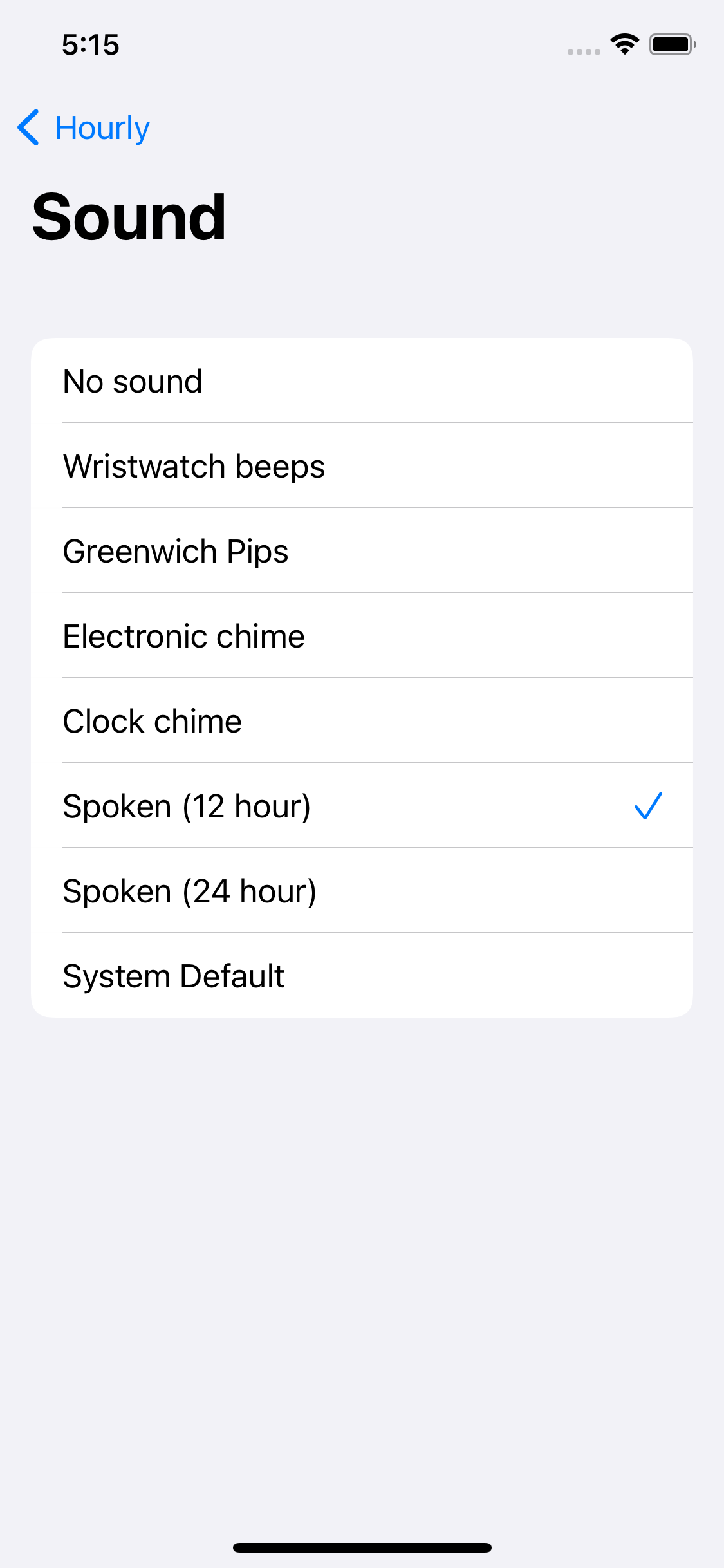Use the System Default sound
724x1568 pixels.
click(362, 975)
